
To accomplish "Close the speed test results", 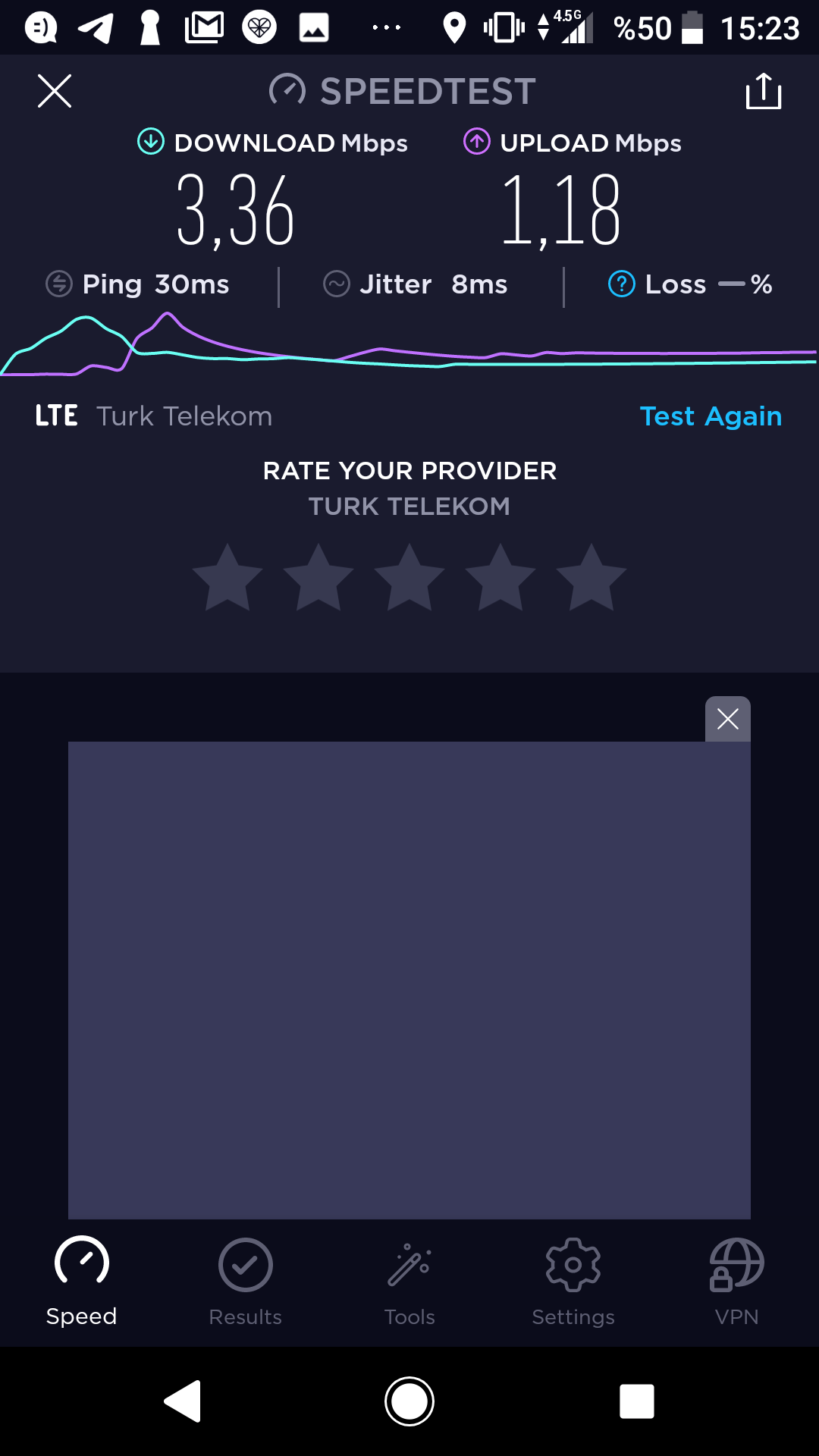I will (55, 91).
